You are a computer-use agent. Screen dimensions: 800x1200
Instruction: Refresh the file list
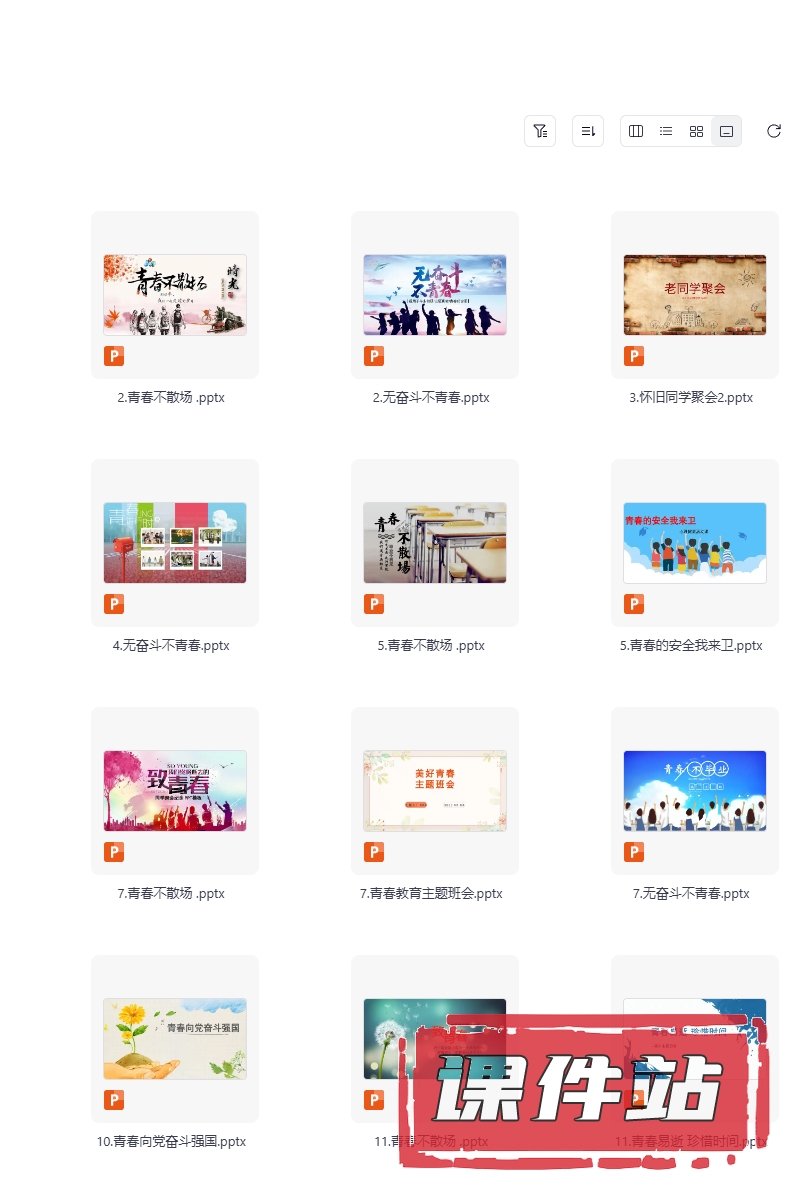773,131
